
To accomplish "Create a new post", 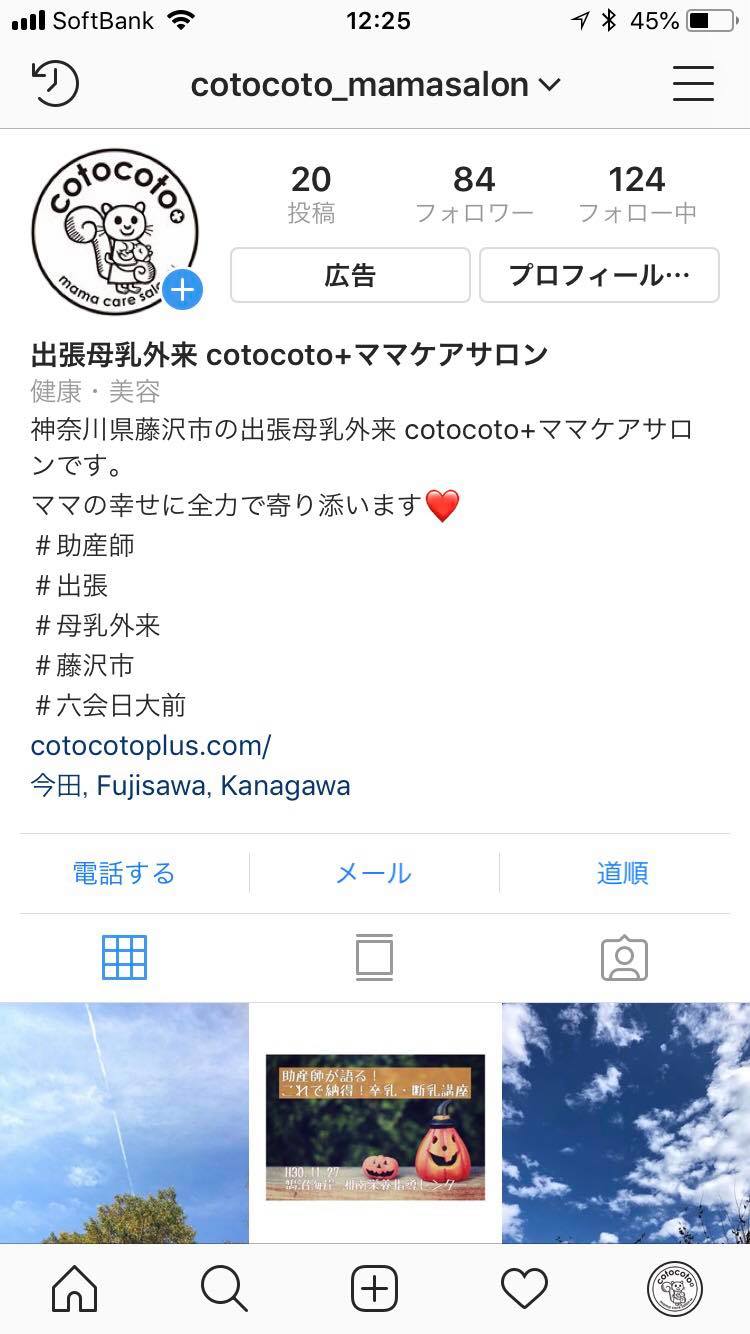I will 374,1289.
